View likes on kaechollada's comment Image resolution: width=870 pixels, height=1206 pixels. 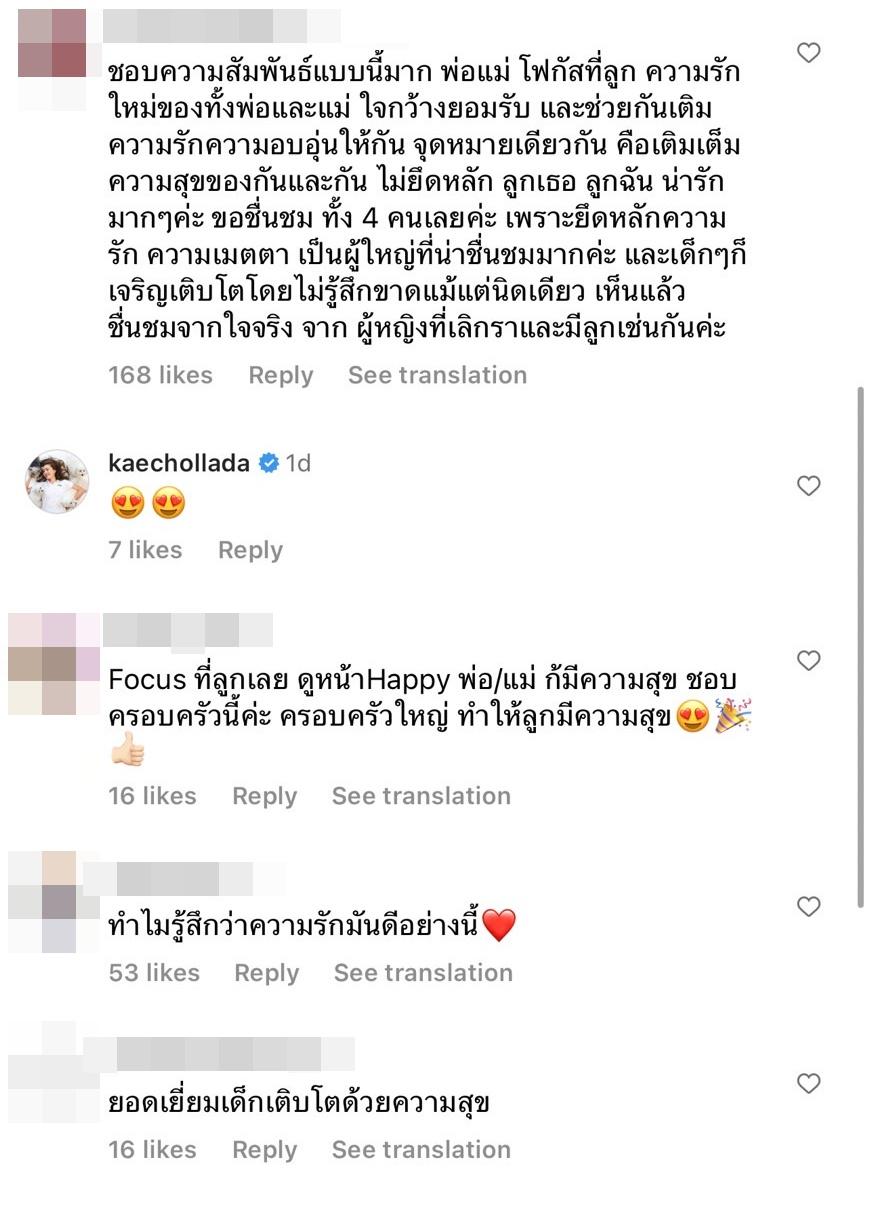click(x=145, y=550)
